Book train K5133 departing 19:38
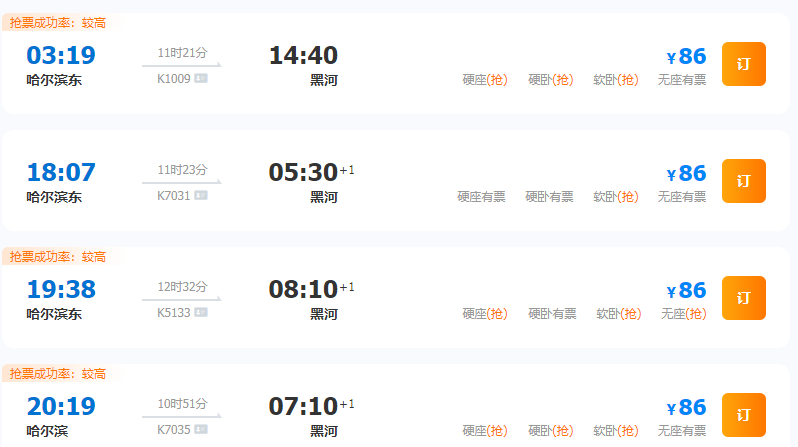This screenshot has height=447, width=798. click(743, 298)
